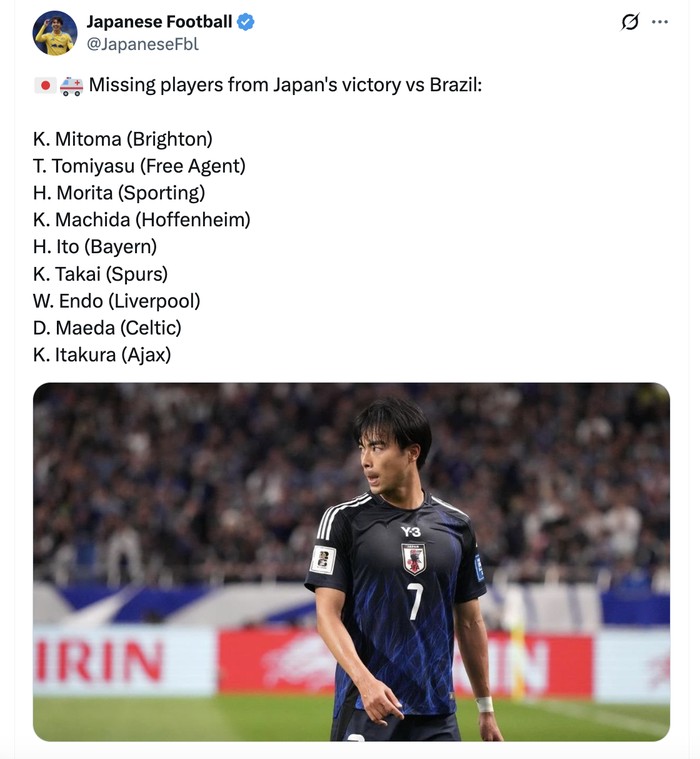The height and width of the screenshot is (759, 700).
Task: Open Japanese Football profile avatar
Action: [55, 33]
